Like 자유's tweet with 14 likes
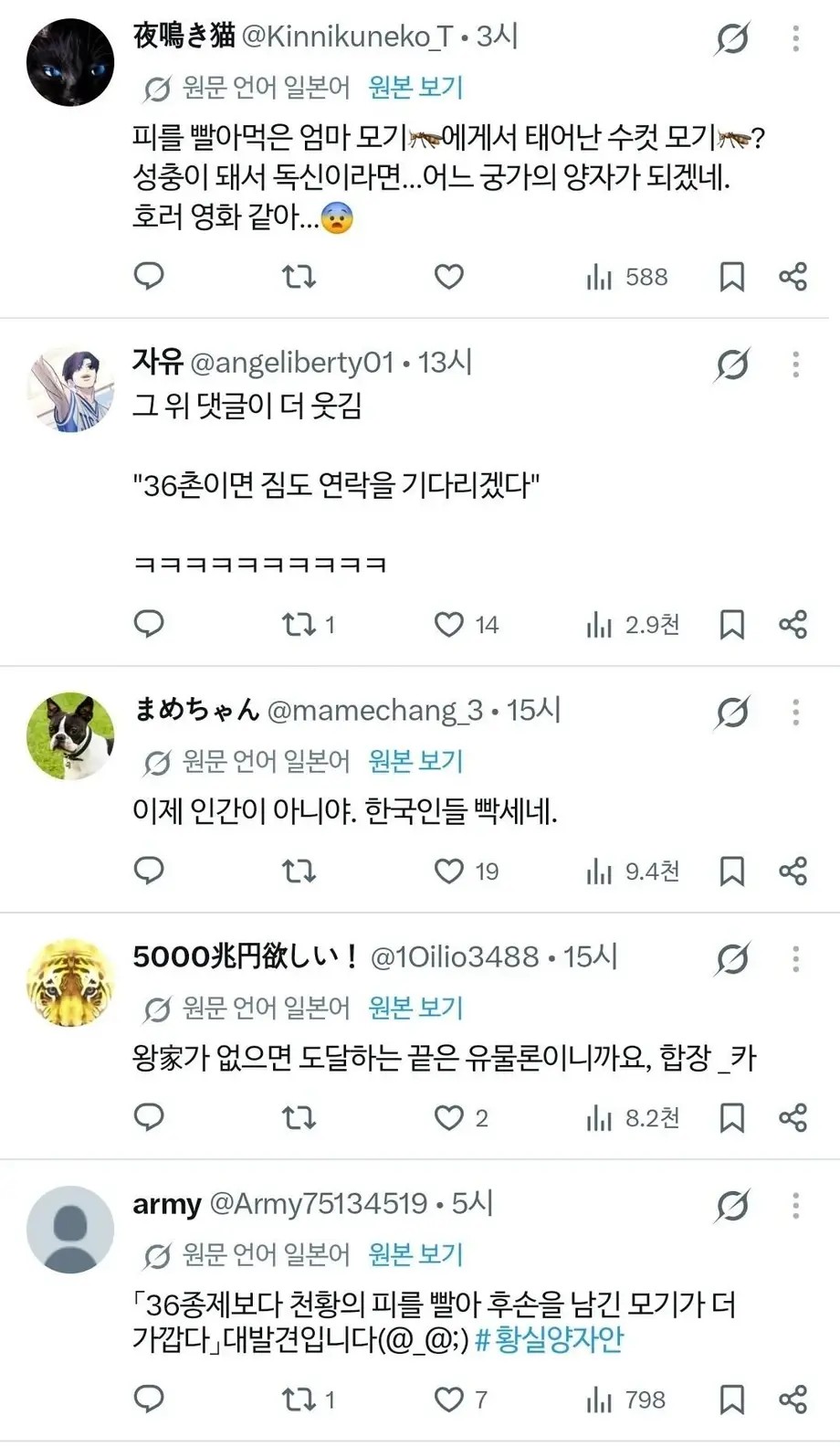 (x=467, y=625)
